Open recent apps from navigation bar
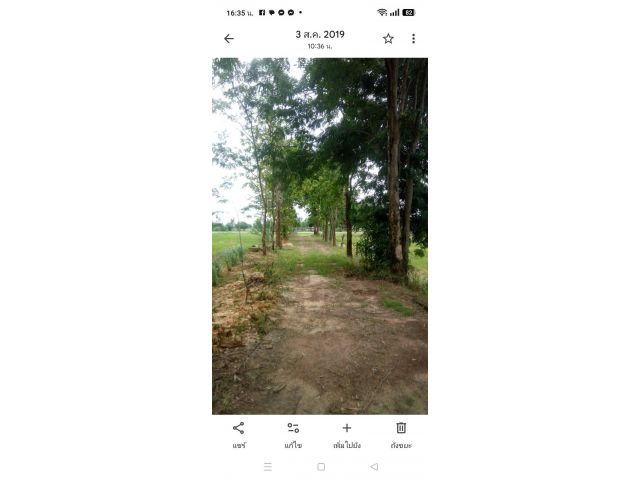The height and width of the screenshot is (480, 640). 267,466
